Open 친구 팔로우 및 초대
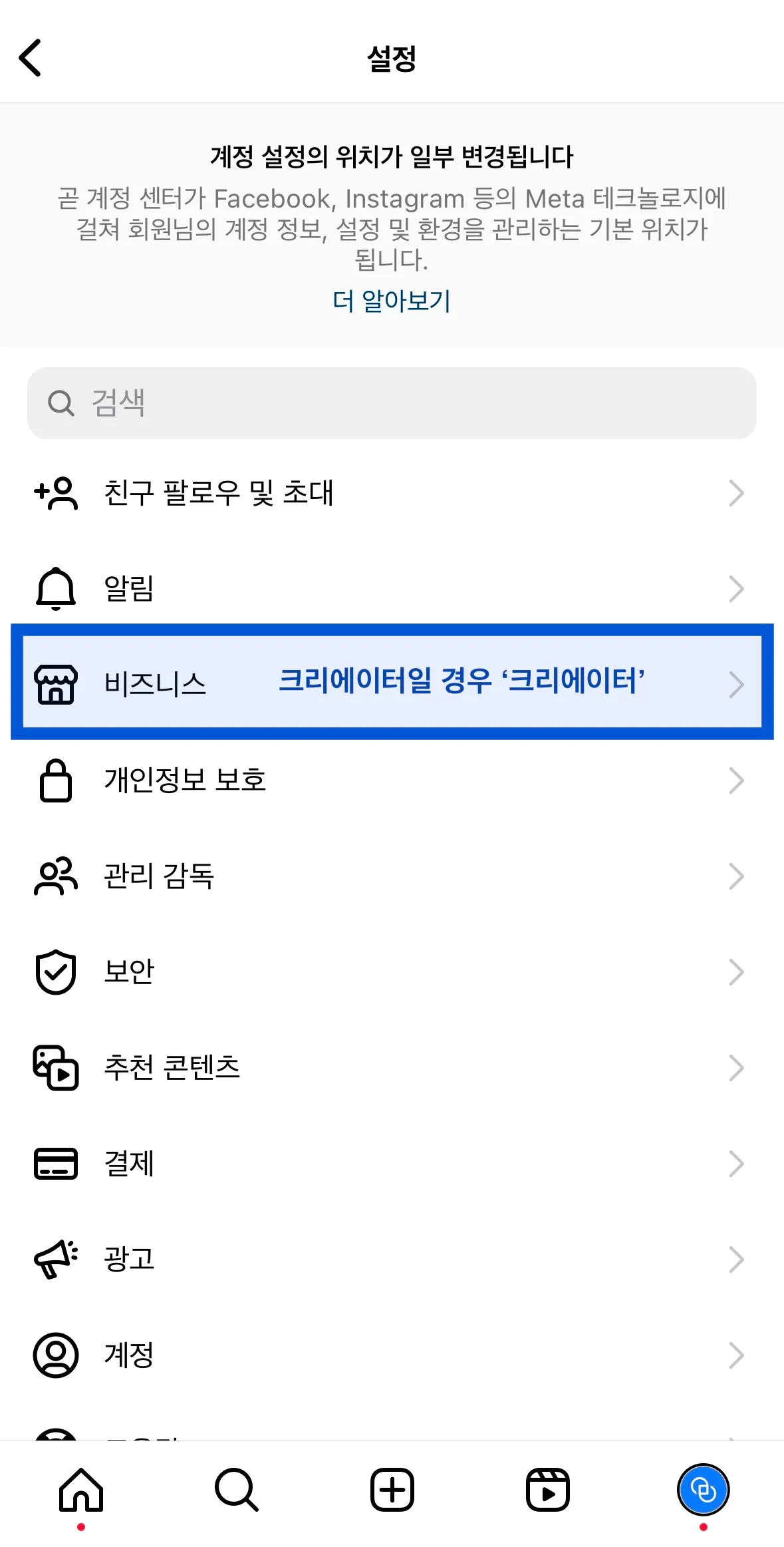The width and height of the screenshot is (784, 1547). (x=392, y=493)
